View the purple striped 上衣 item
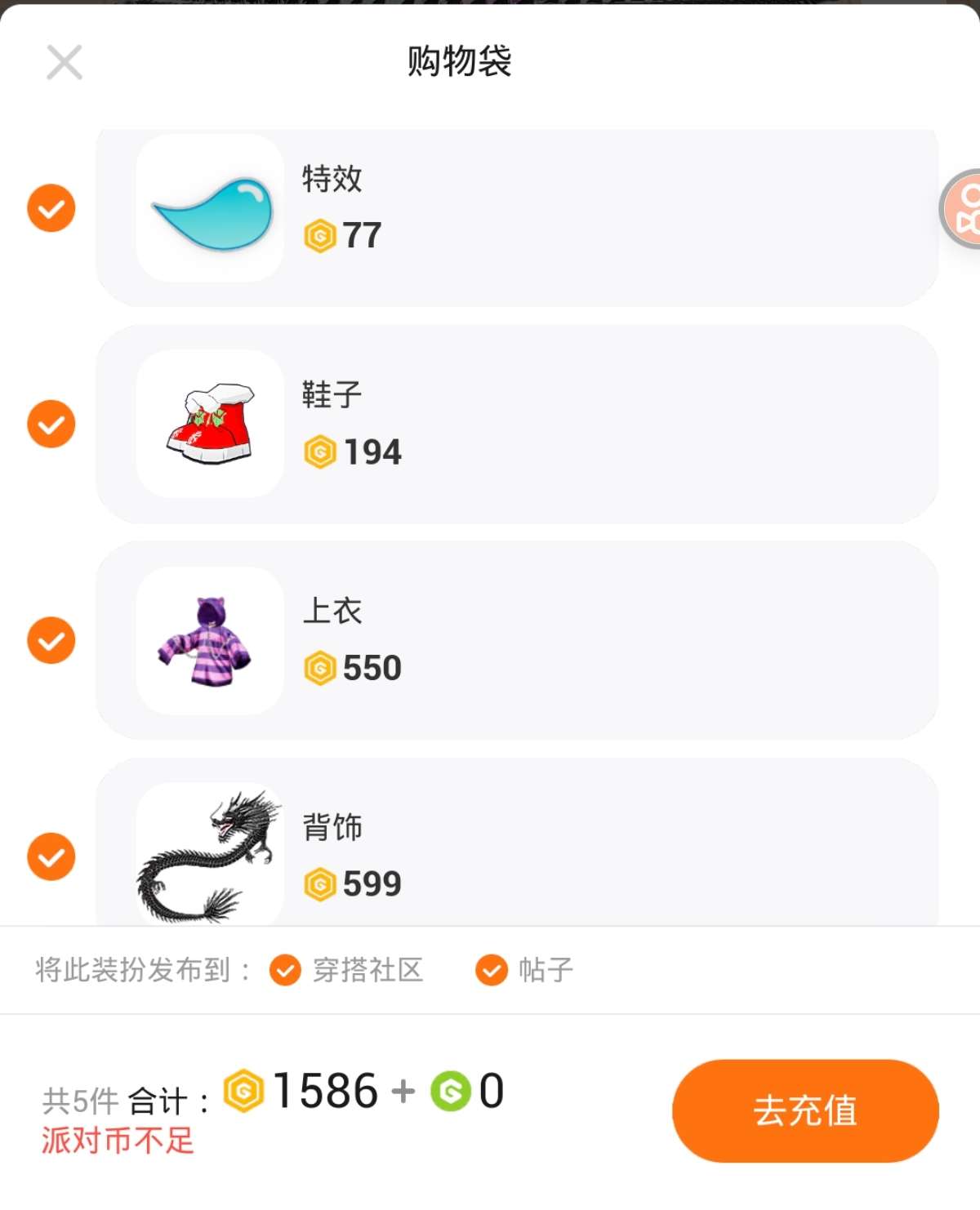Image resolution: width=980 pixels, height=1210 pixels. pos(210,641)
